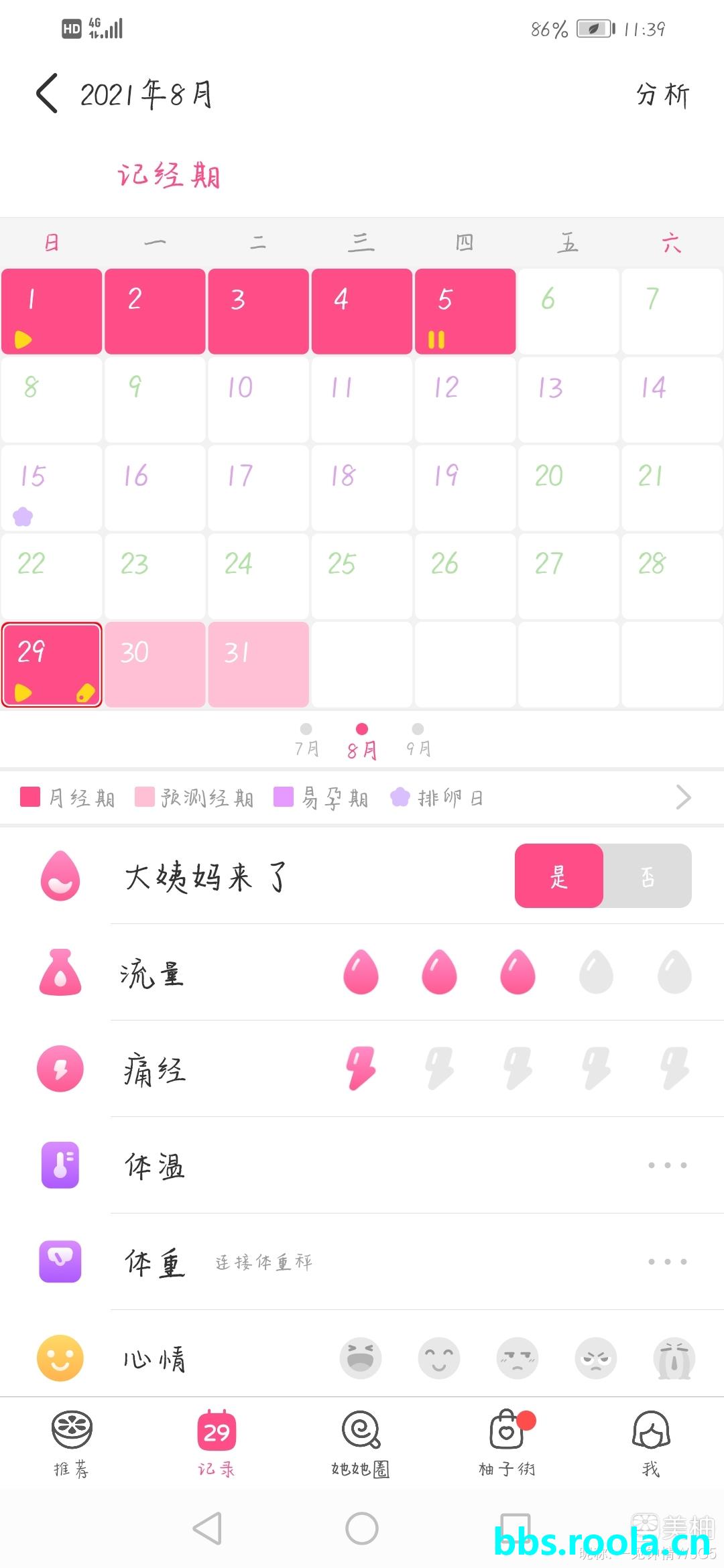This screenshot has width=724, height=1568.
Task: Set 大姨妈来了 to 否
Action: pyautogui.click(x=647, y=876)
